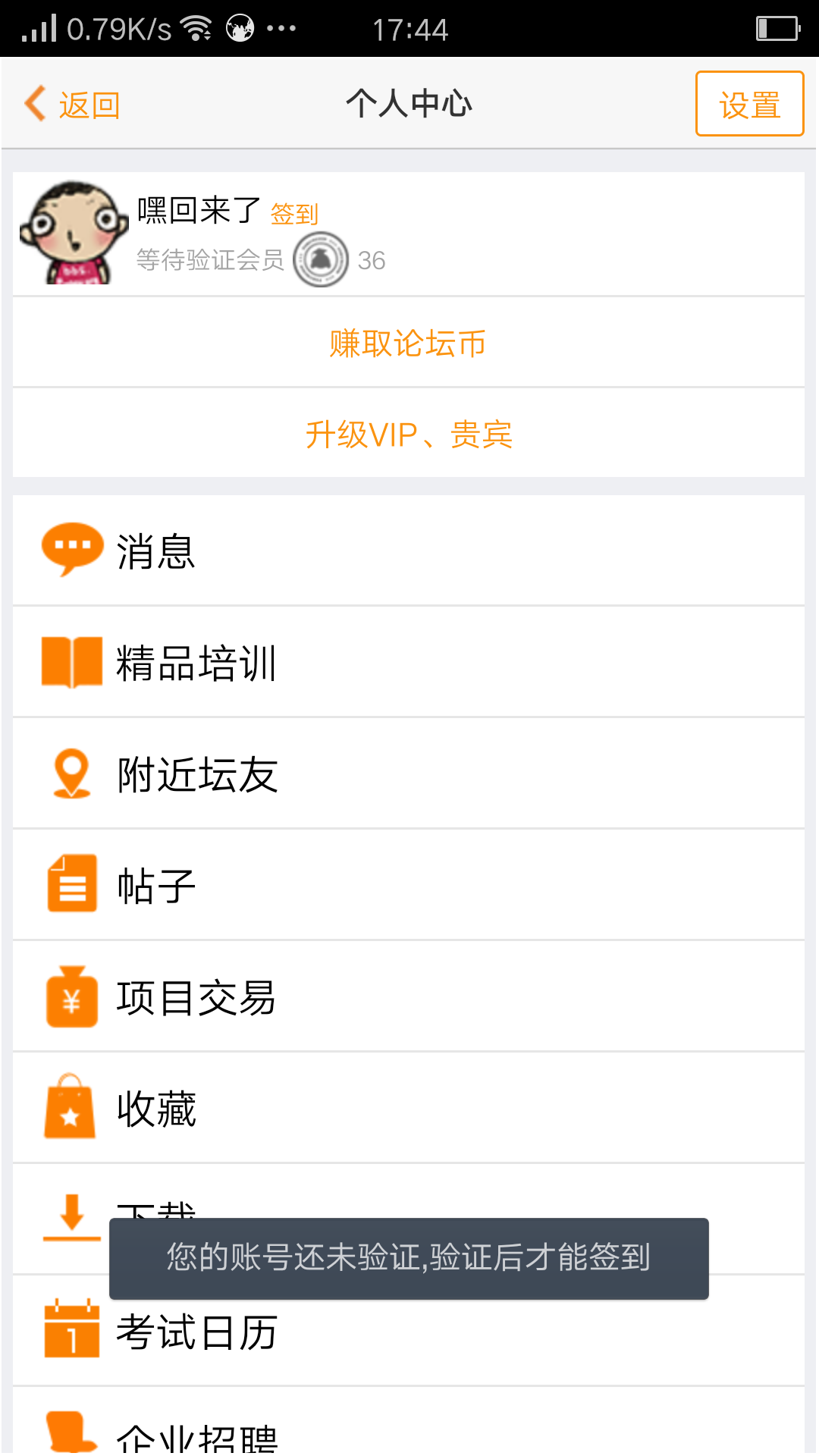View 精品培训 training courses
The image size is (819, 1456).
coord(408,662)
